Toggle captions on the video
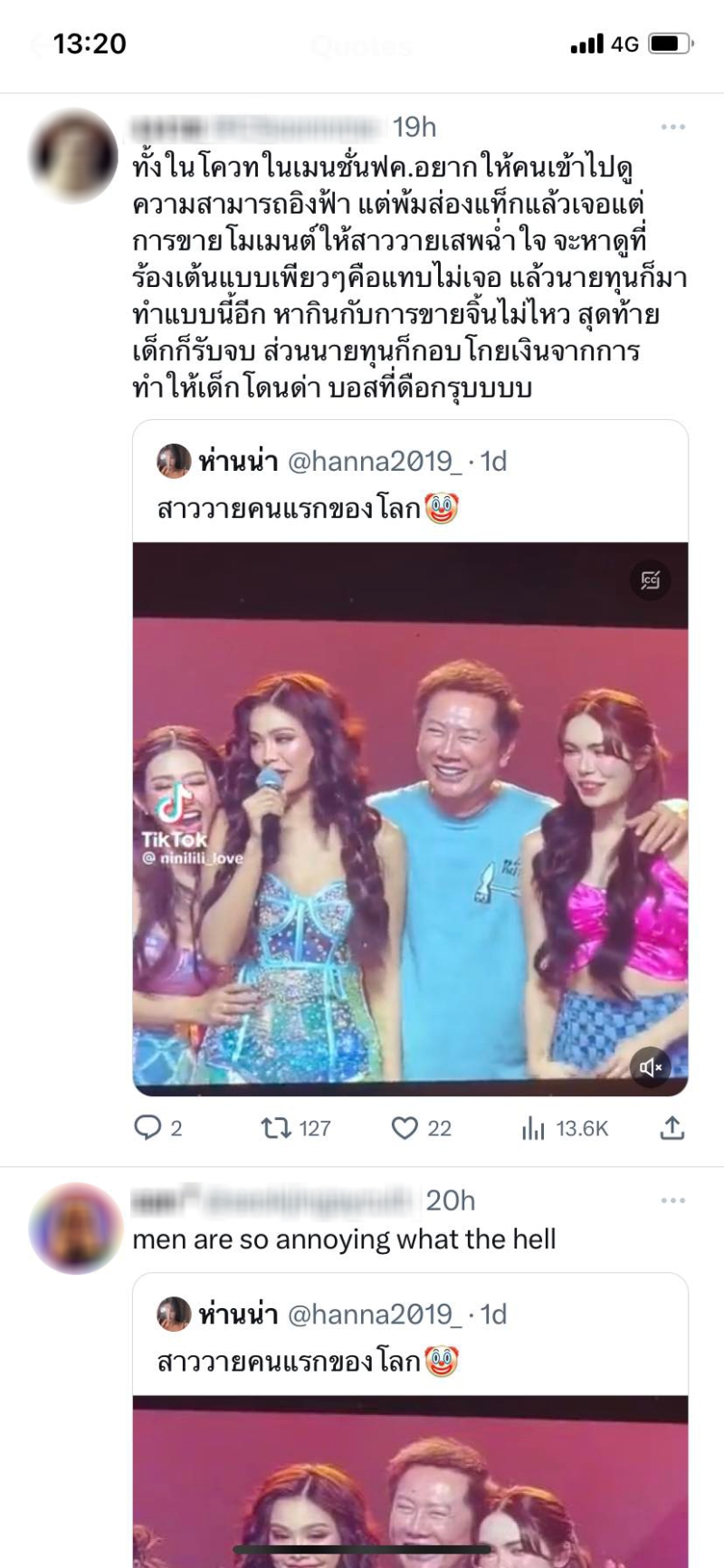 (x=650, y=580)
